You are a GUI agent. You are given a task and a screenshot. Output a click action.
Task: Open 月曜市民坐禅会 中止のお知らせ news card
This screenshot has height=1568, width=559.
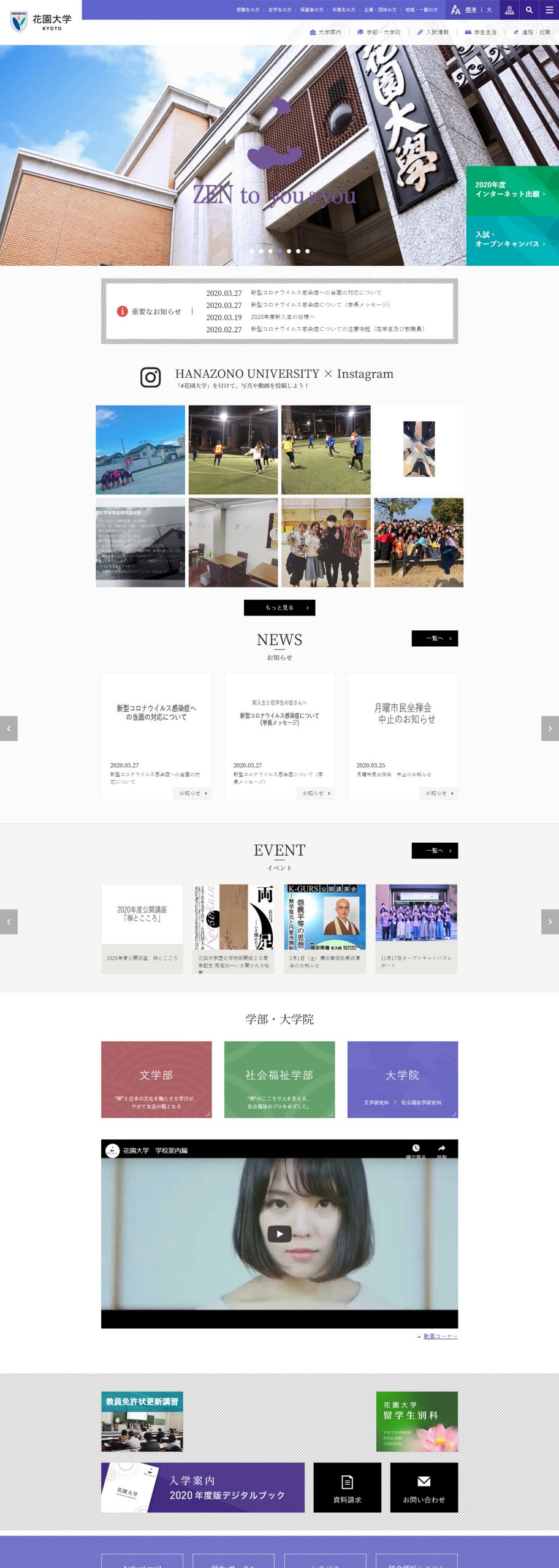403,735
